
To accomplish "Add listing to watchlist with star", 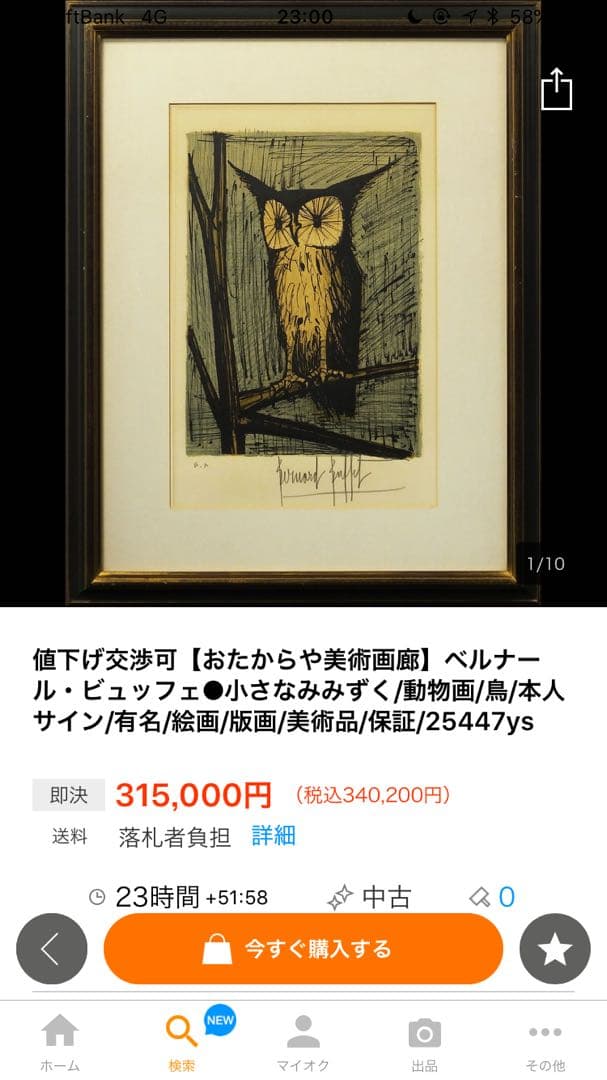I will [555, 949].
